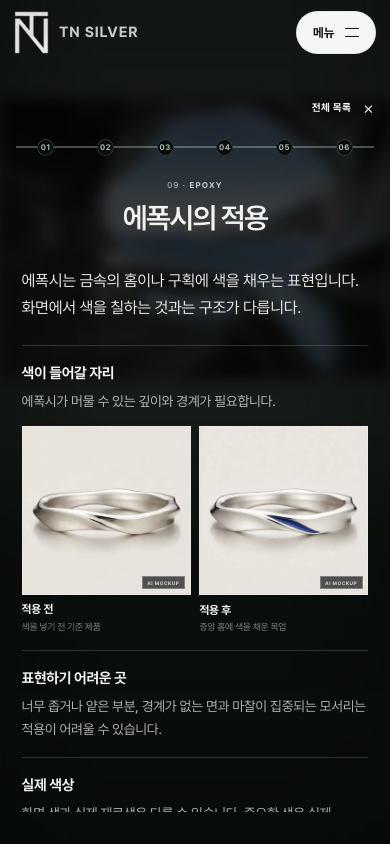This screenshot has height=844, width=390.
Task: Close the 전체 목록 panel
Action: click(368, 109)
